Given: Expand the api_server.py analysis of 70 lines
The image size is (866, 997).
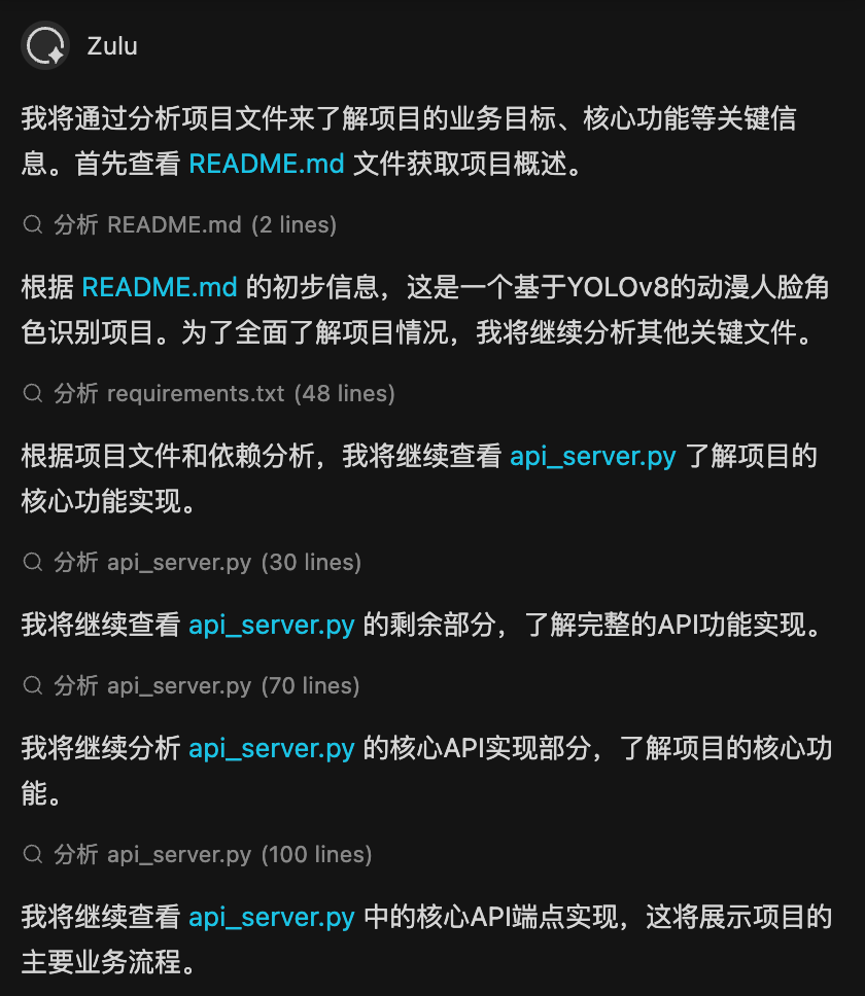Looking at the screenshot, I should click(x=193, y=686).
